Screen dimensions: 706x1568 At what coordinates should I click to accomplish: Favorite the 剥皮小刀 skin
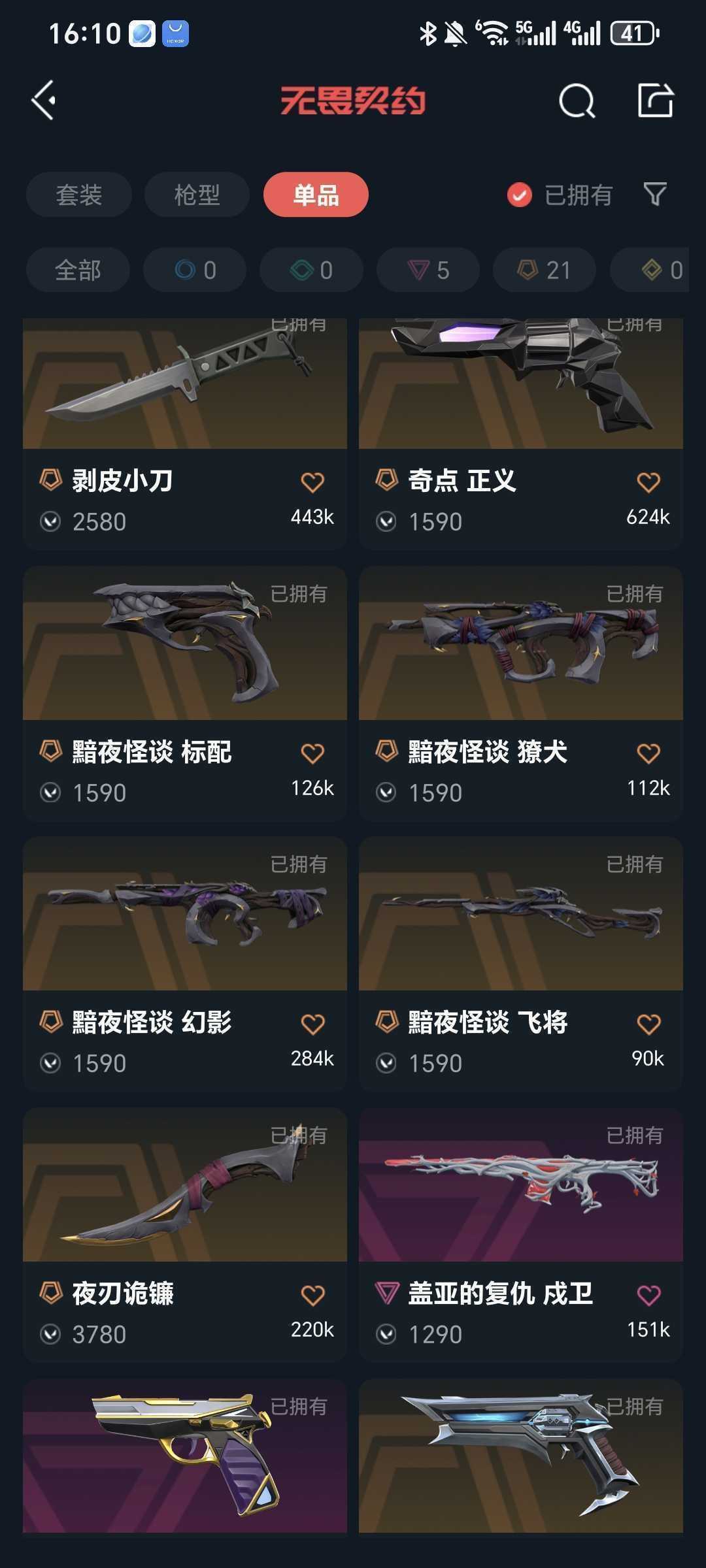(x=312, y=482)
